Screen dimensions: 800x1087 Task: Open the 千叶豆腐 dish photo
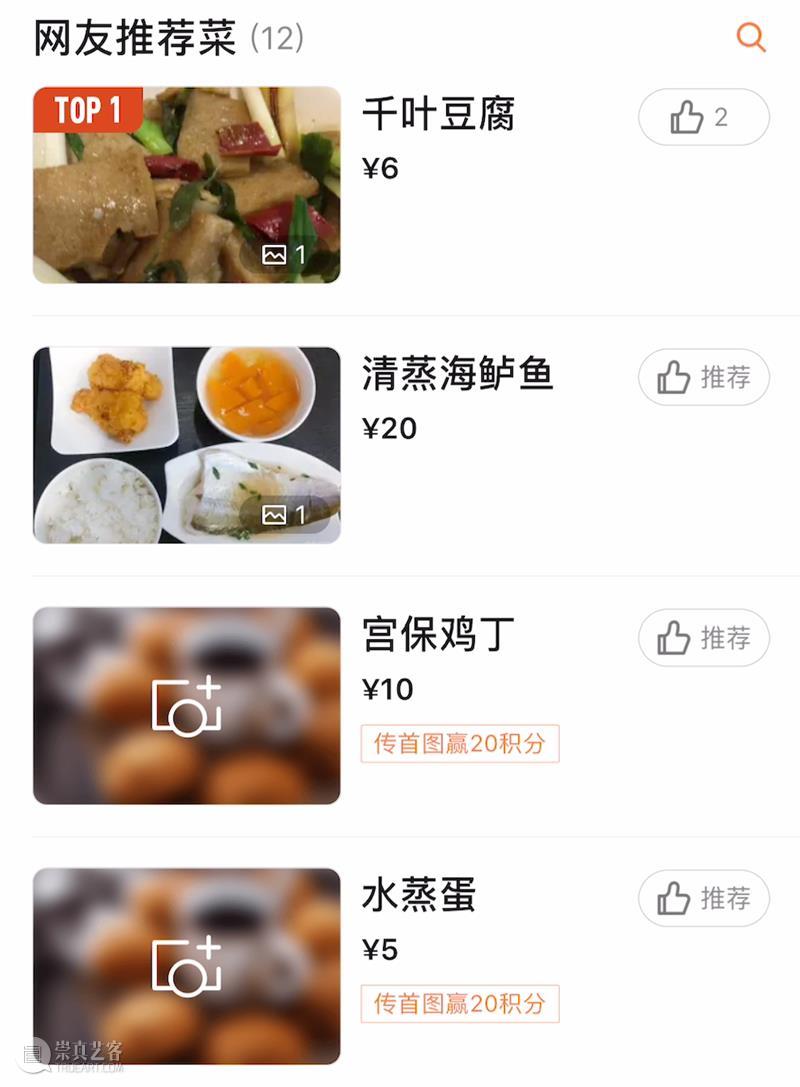[x=186, y=183]
